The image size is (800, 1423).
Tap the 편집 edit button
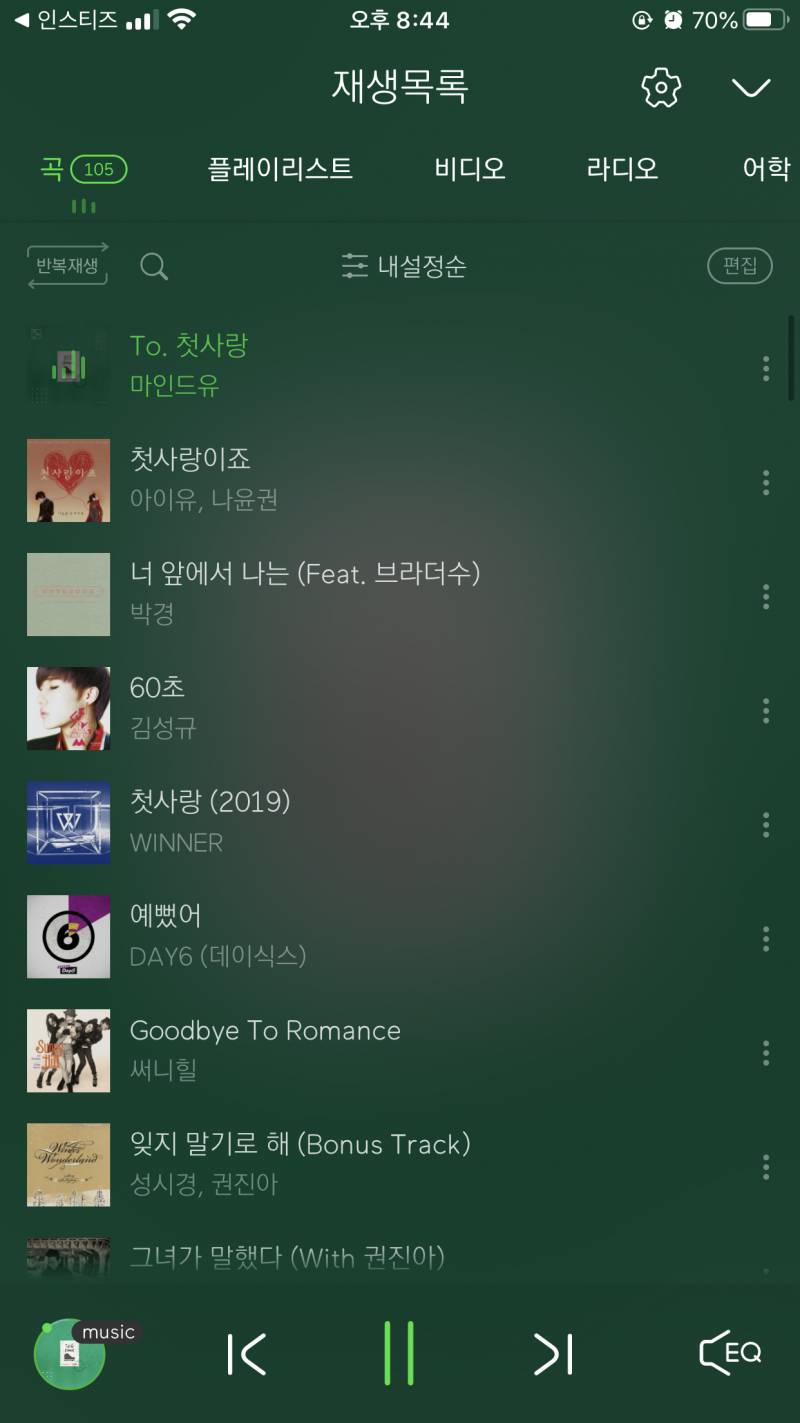(x=740, y=266)
